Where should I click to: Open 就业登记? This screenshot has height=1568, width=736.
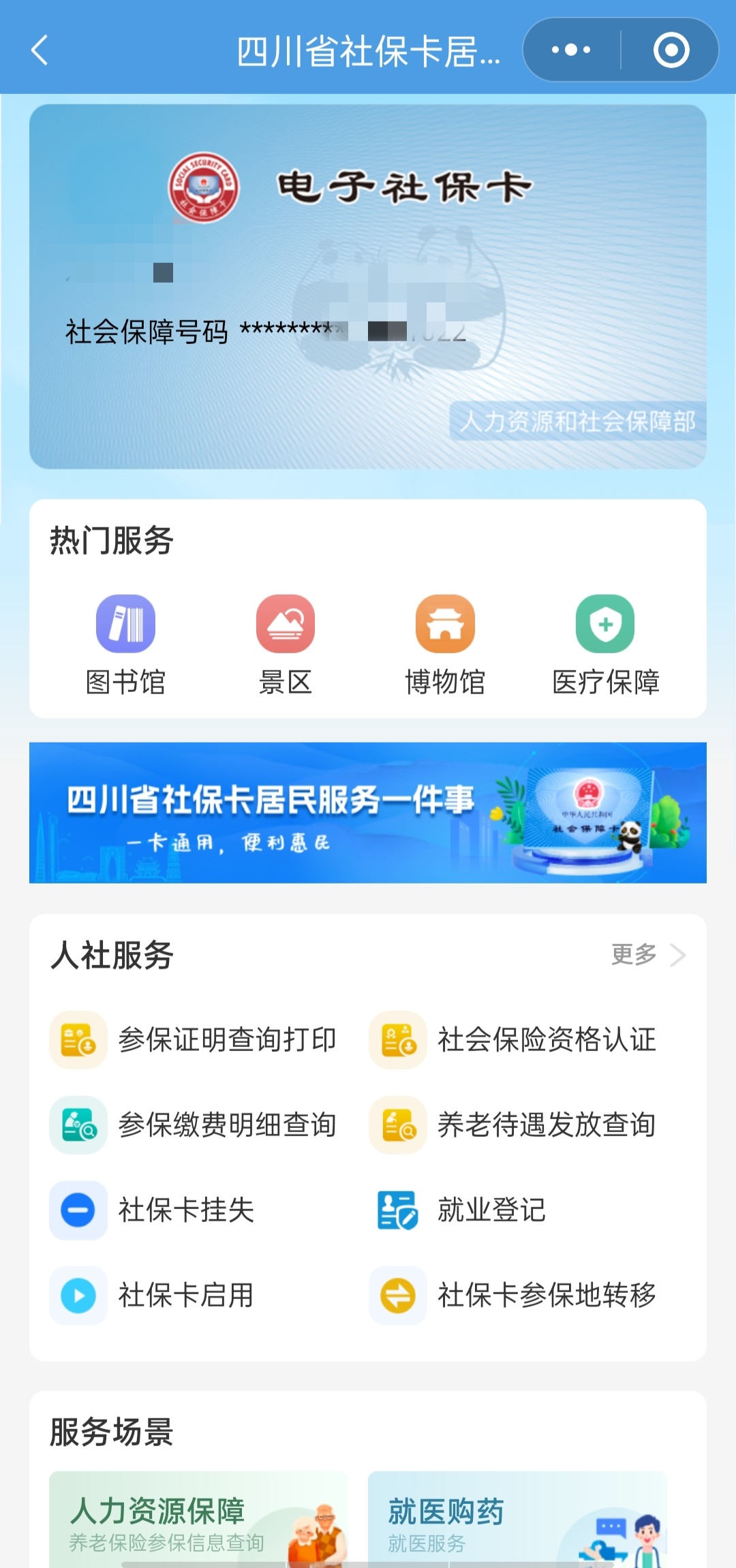point(461,1210)
